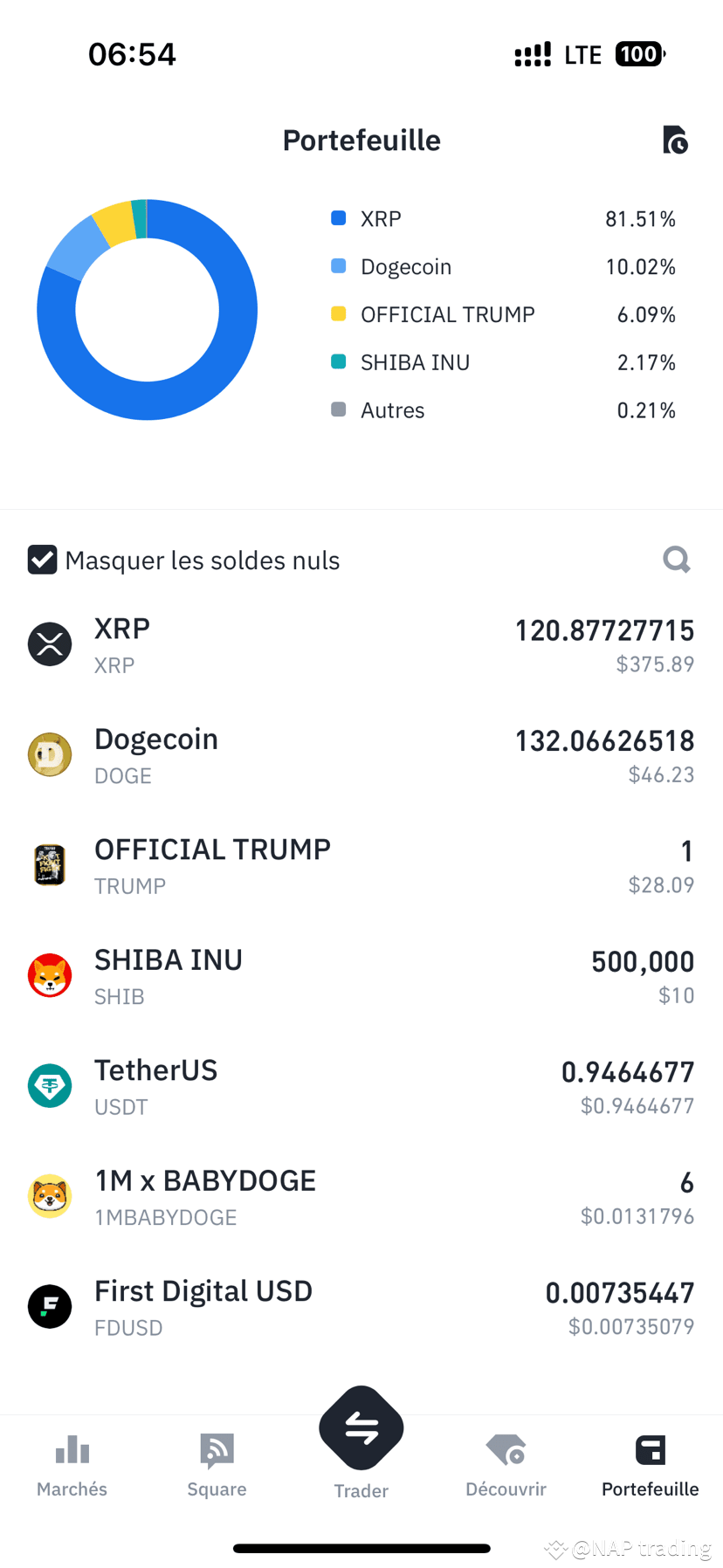Open the Trader central nav icon
Viewport: 723px width, 1568px height.
361,1427
